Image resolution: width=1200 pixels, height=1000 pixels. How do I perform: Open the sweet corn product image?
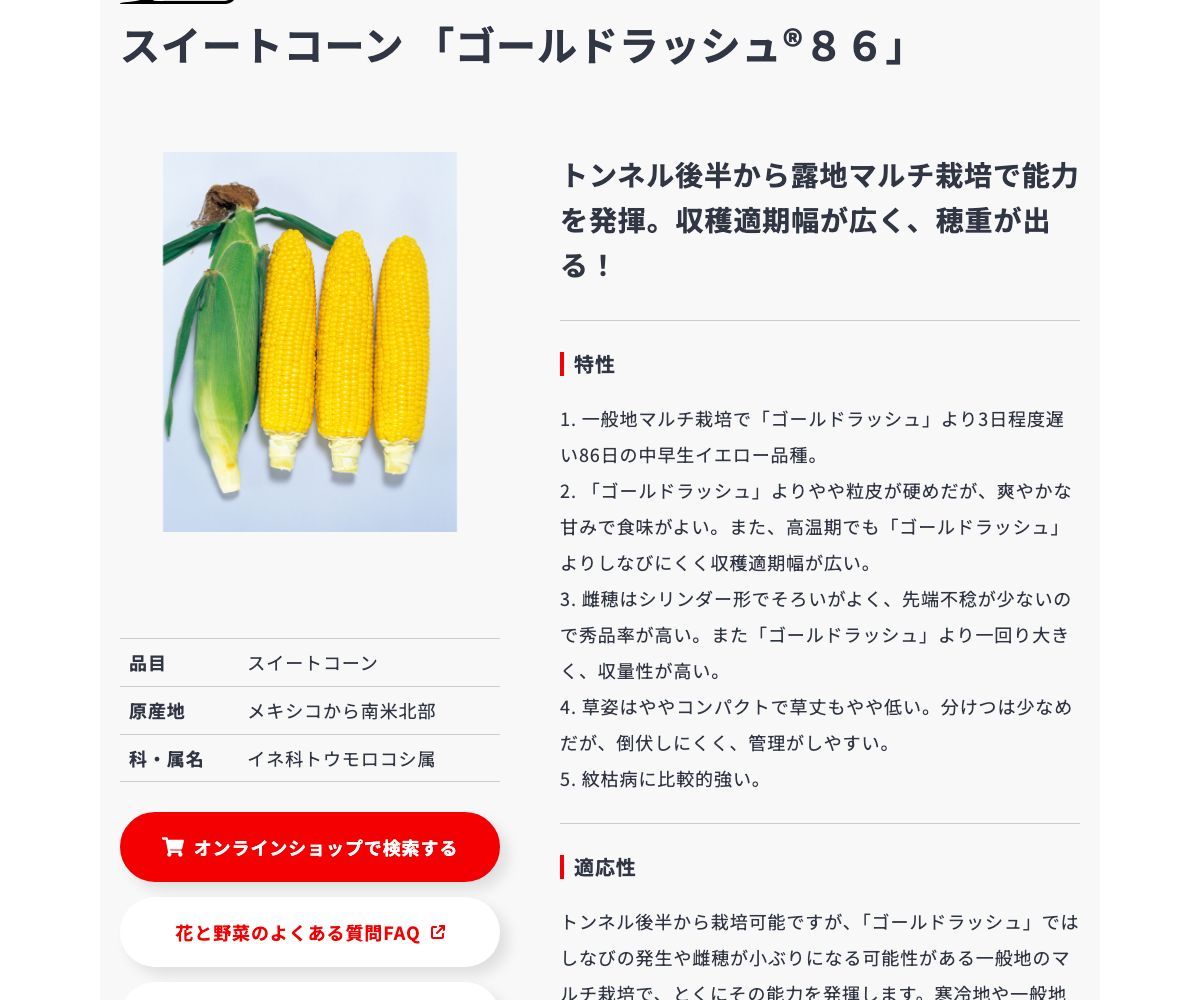pos(309,342)
